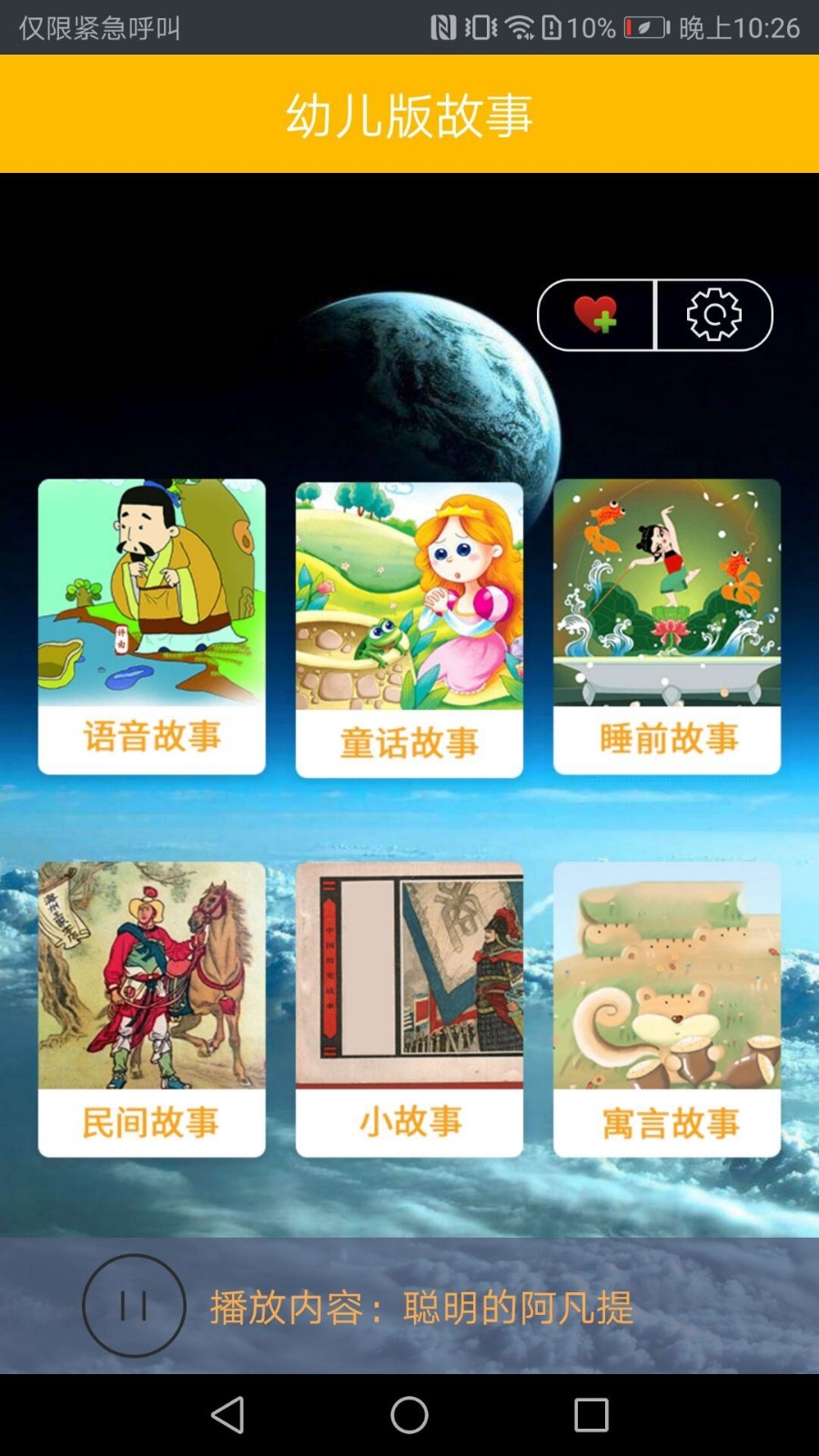Open settings via the gear icon
This screenshot has width=819, height=1456.
click(x=714, y=315)
